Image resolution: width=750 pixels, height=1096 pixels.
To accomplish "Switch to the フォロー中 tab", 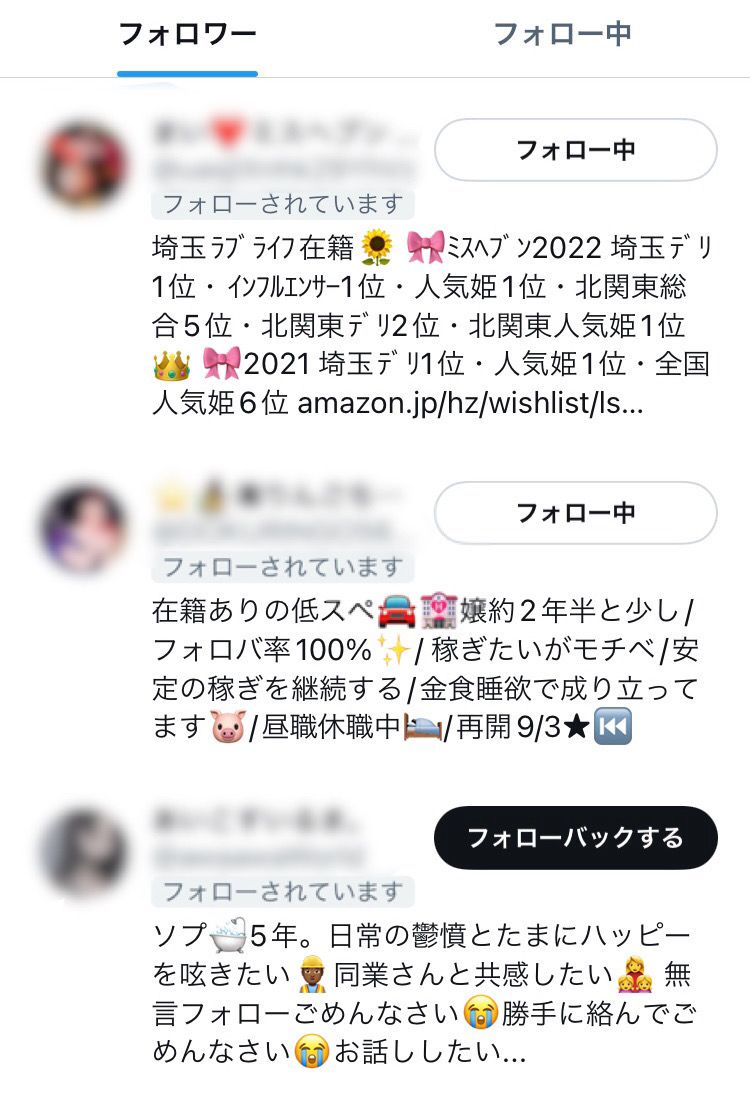I will [x=563, y=33].
